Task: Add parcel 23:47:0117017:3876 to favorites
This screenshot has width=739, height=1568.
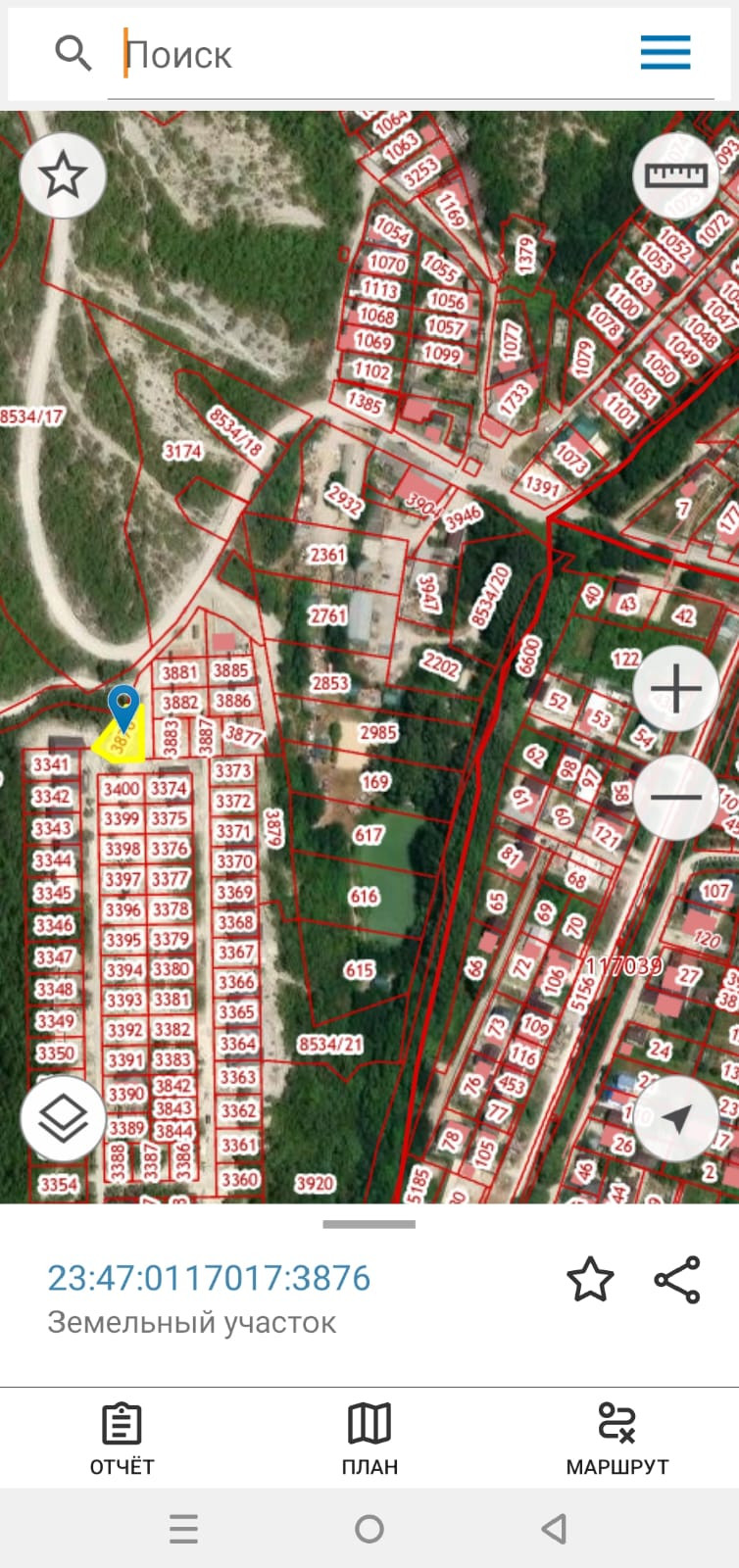Action: (x=590, y=1281)
